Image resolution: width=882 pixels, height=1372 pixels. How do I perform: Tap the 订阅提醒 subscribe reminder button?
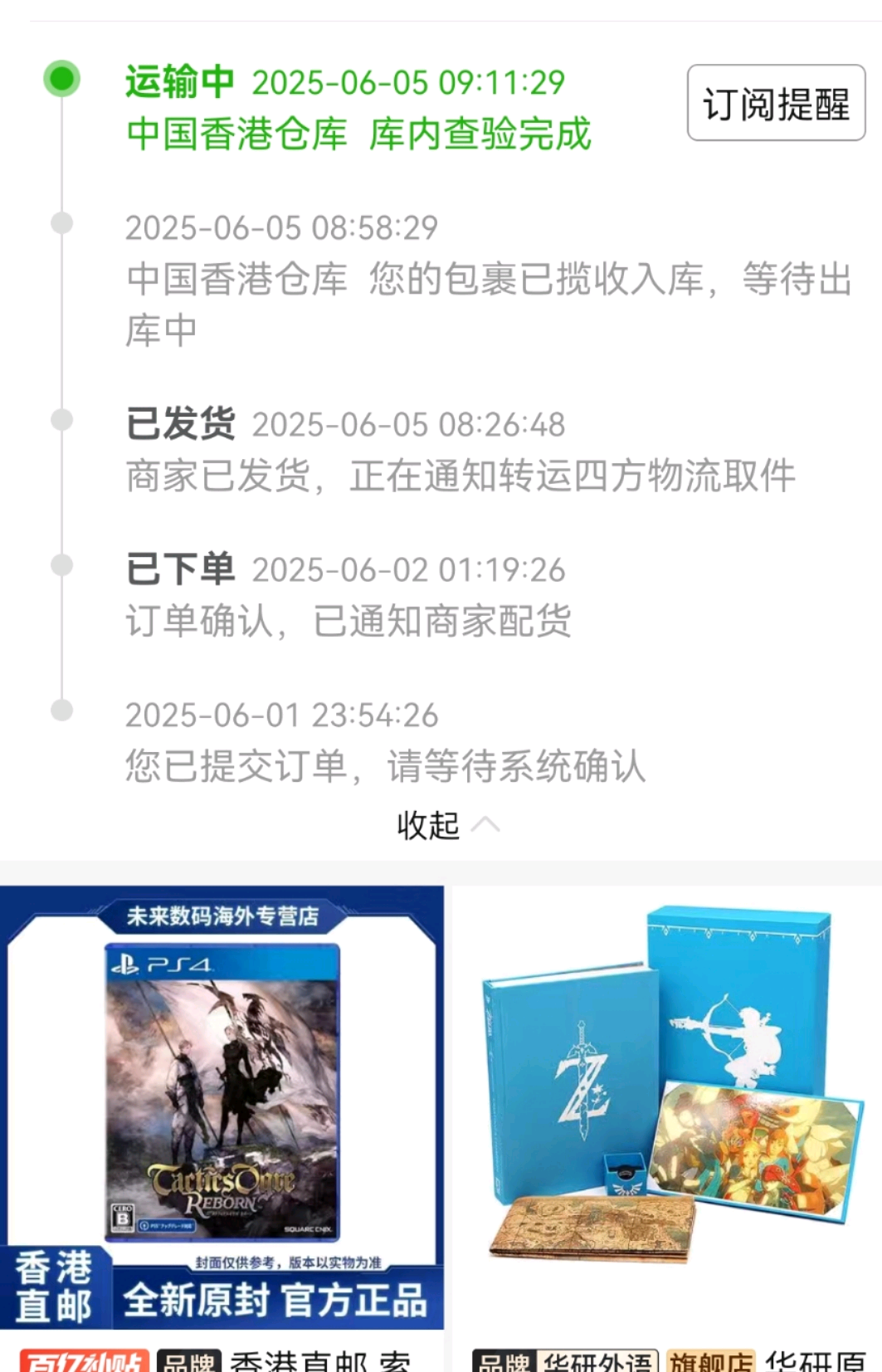click(776, 104)
